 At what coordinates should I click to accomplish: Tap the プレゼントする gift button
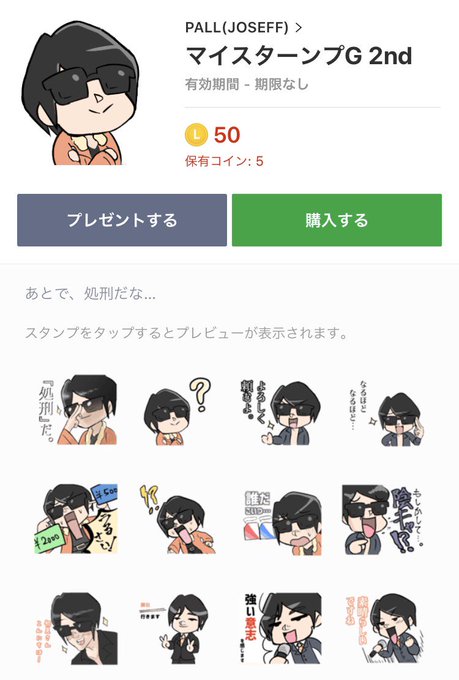tap(122, 220)
